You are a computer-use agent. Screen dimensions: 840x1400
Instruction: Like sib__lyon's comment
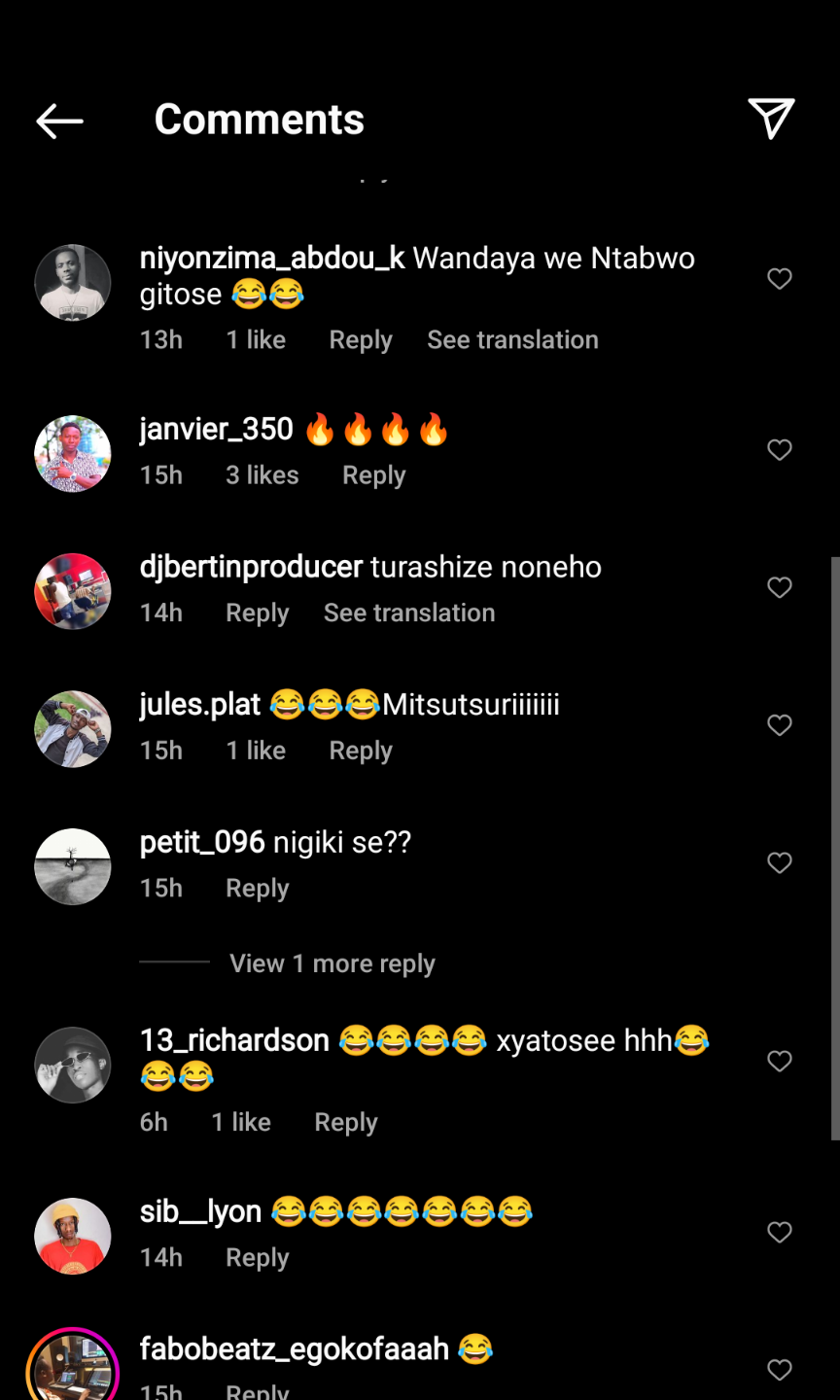(x=780, y=1233)
